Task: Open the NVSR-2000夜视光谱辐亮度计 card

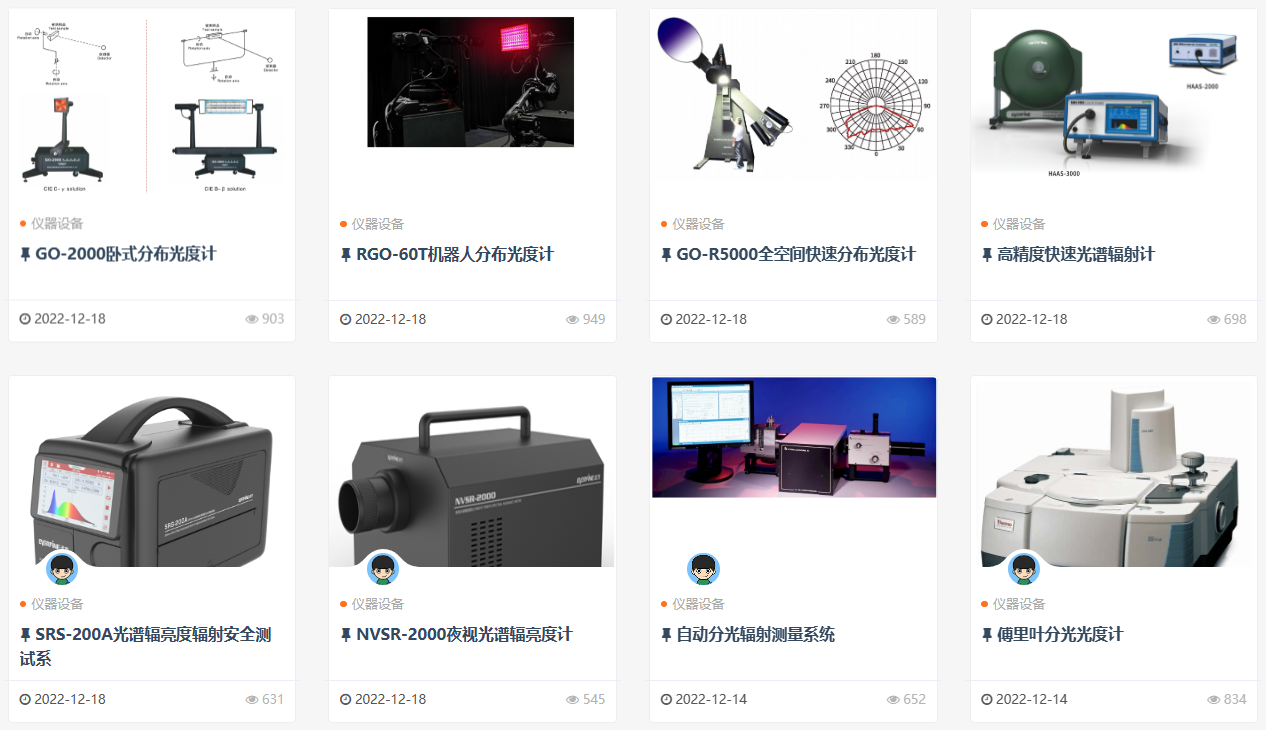Action: pos(464,634)
